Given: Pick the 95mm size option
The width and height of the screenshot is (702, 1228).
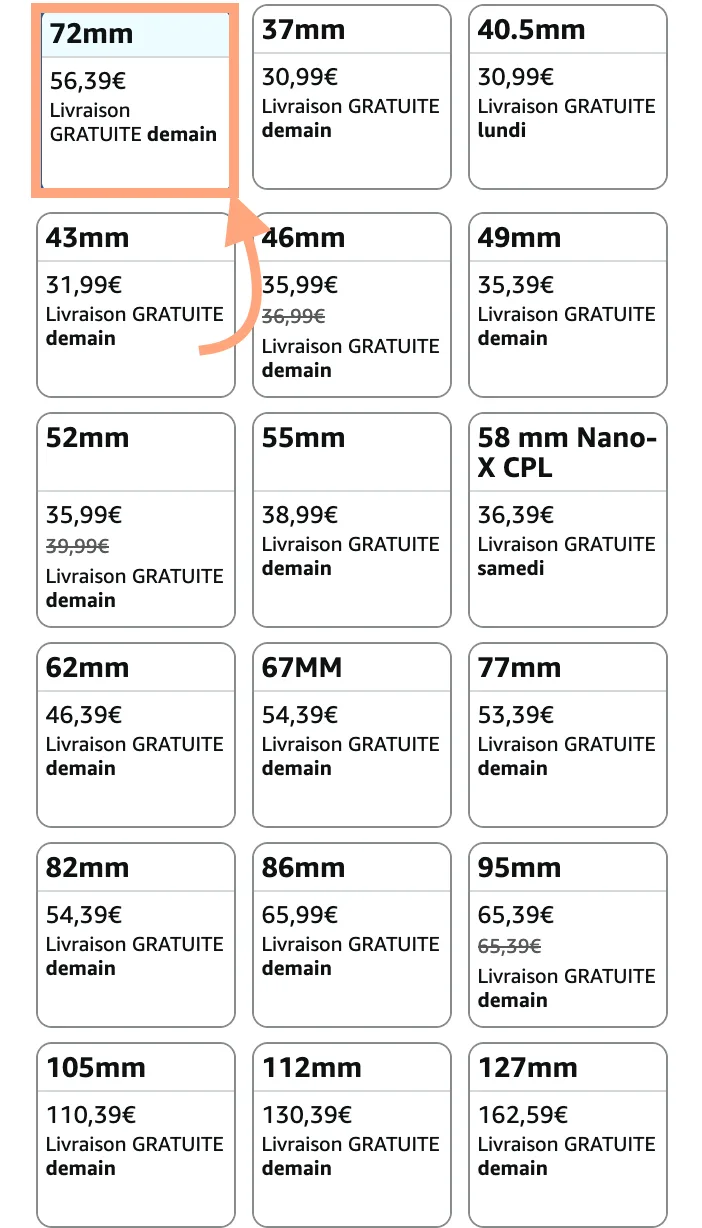Looking at the screenshot, I should pyautogui.click(x=568, y=935).
